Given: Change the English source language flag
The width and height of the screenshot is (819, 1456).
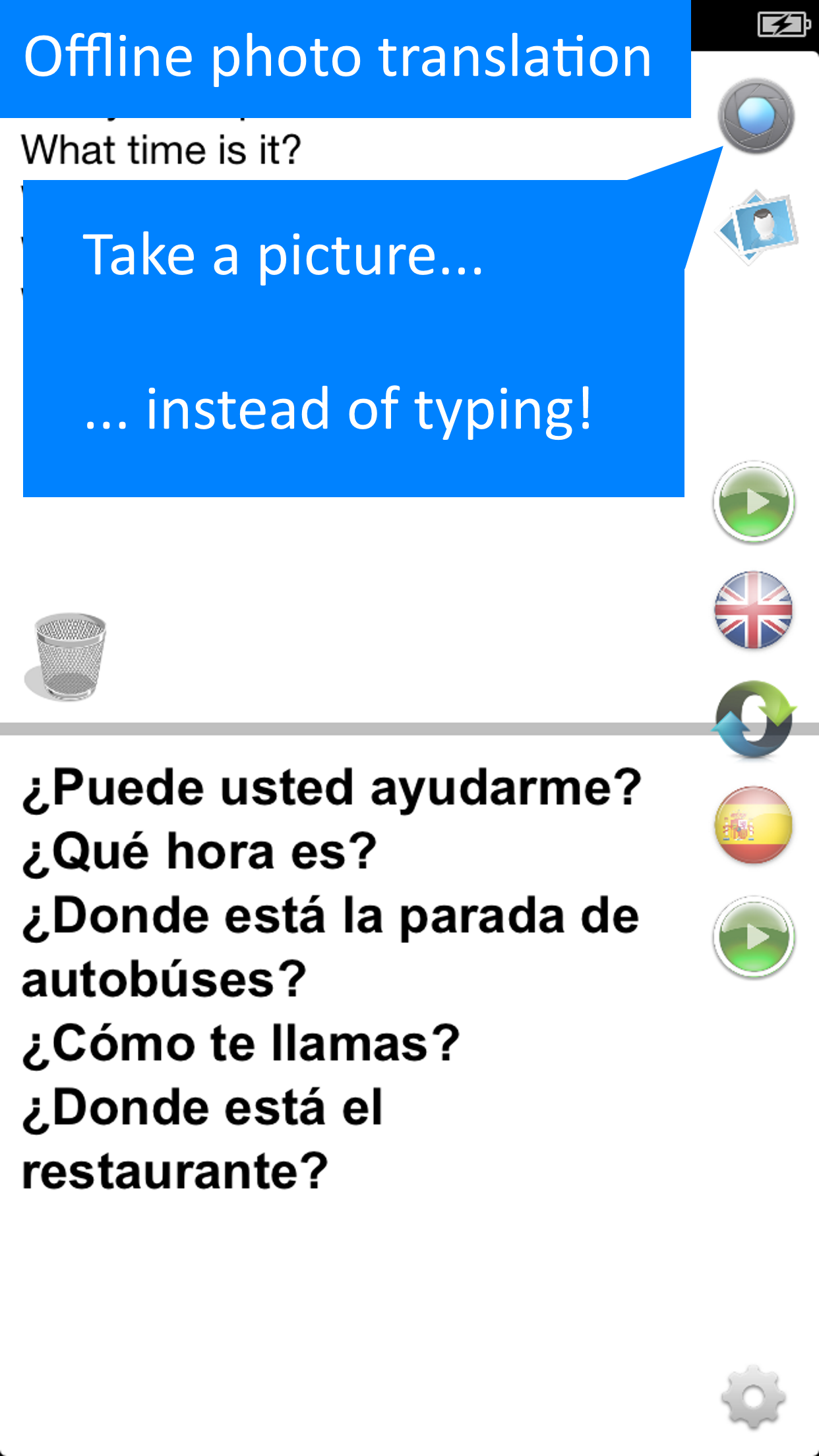Looking at the screenshot, I should pyautogui.click(x=754, y=610).
